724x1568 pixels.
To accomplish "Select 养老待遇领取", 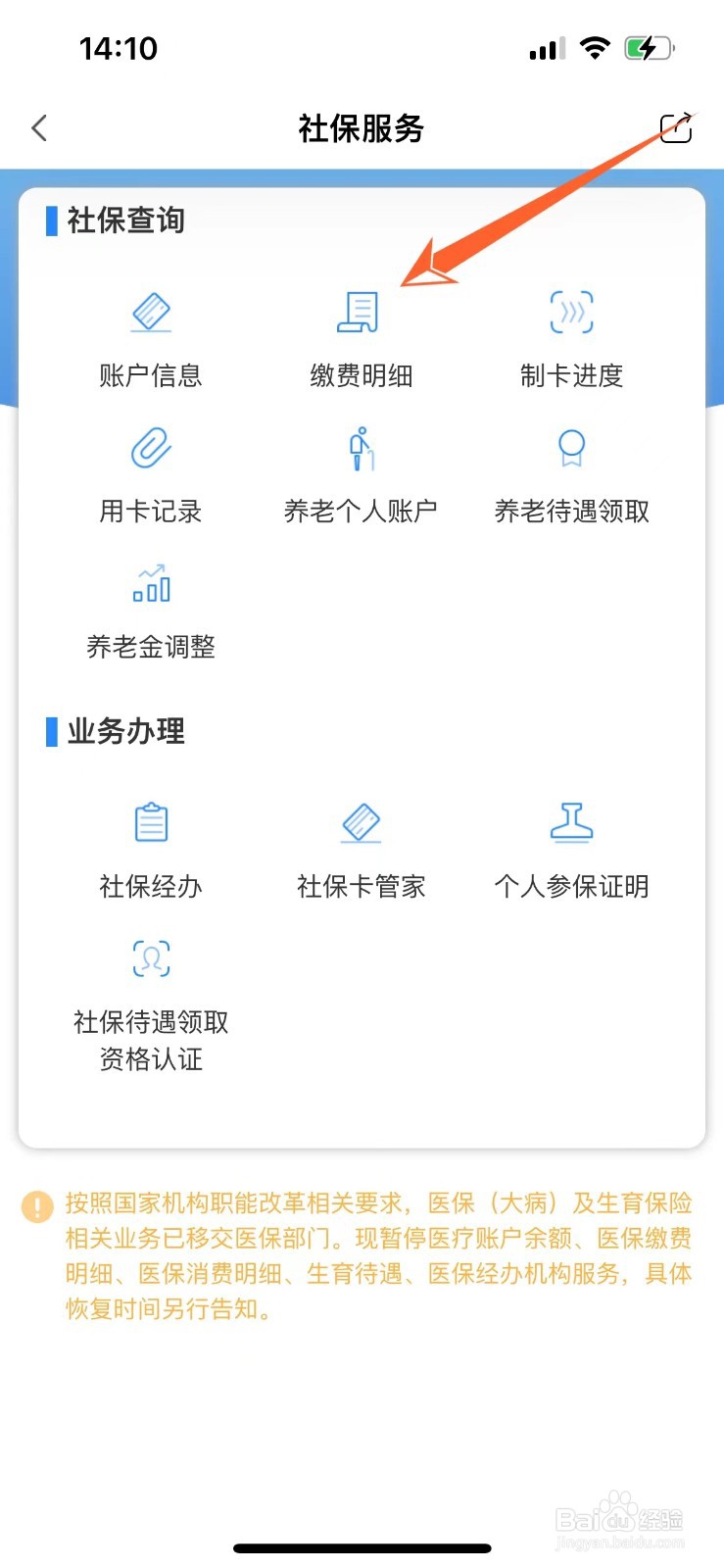I will [x=571, y=475].
